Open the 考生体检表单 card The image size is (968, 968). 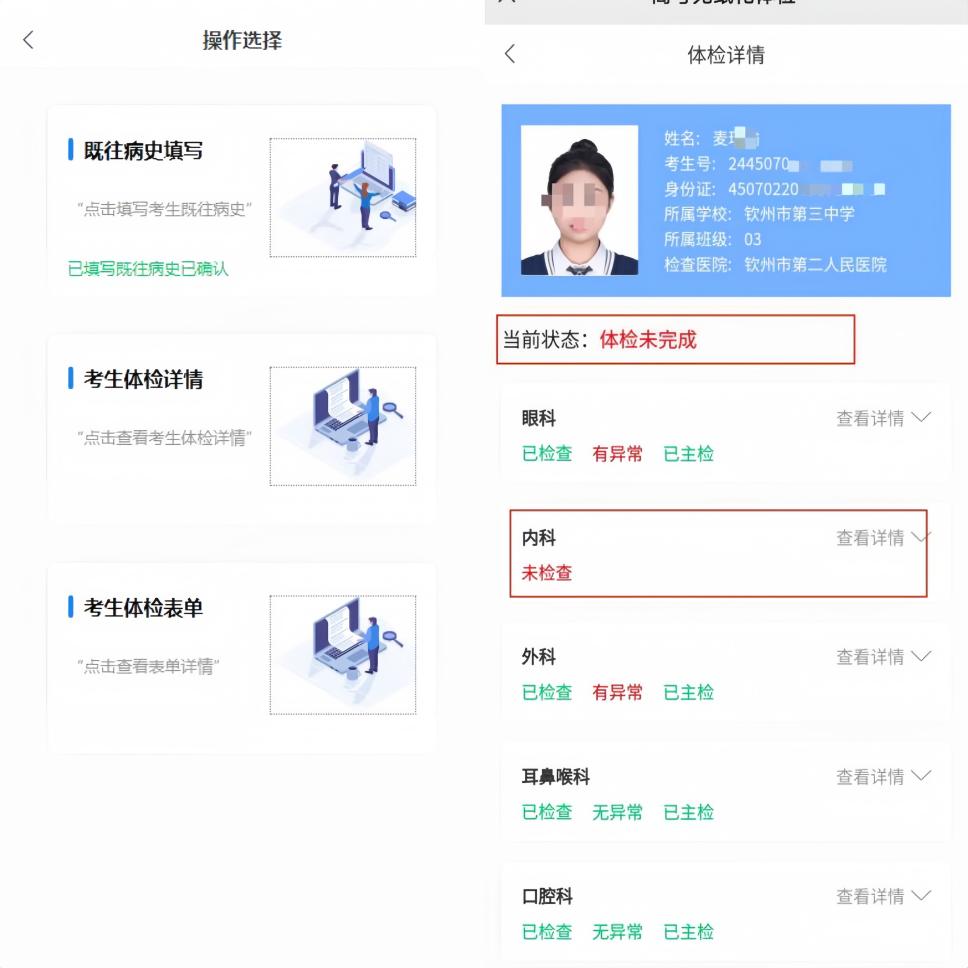(x=242, y=656)
